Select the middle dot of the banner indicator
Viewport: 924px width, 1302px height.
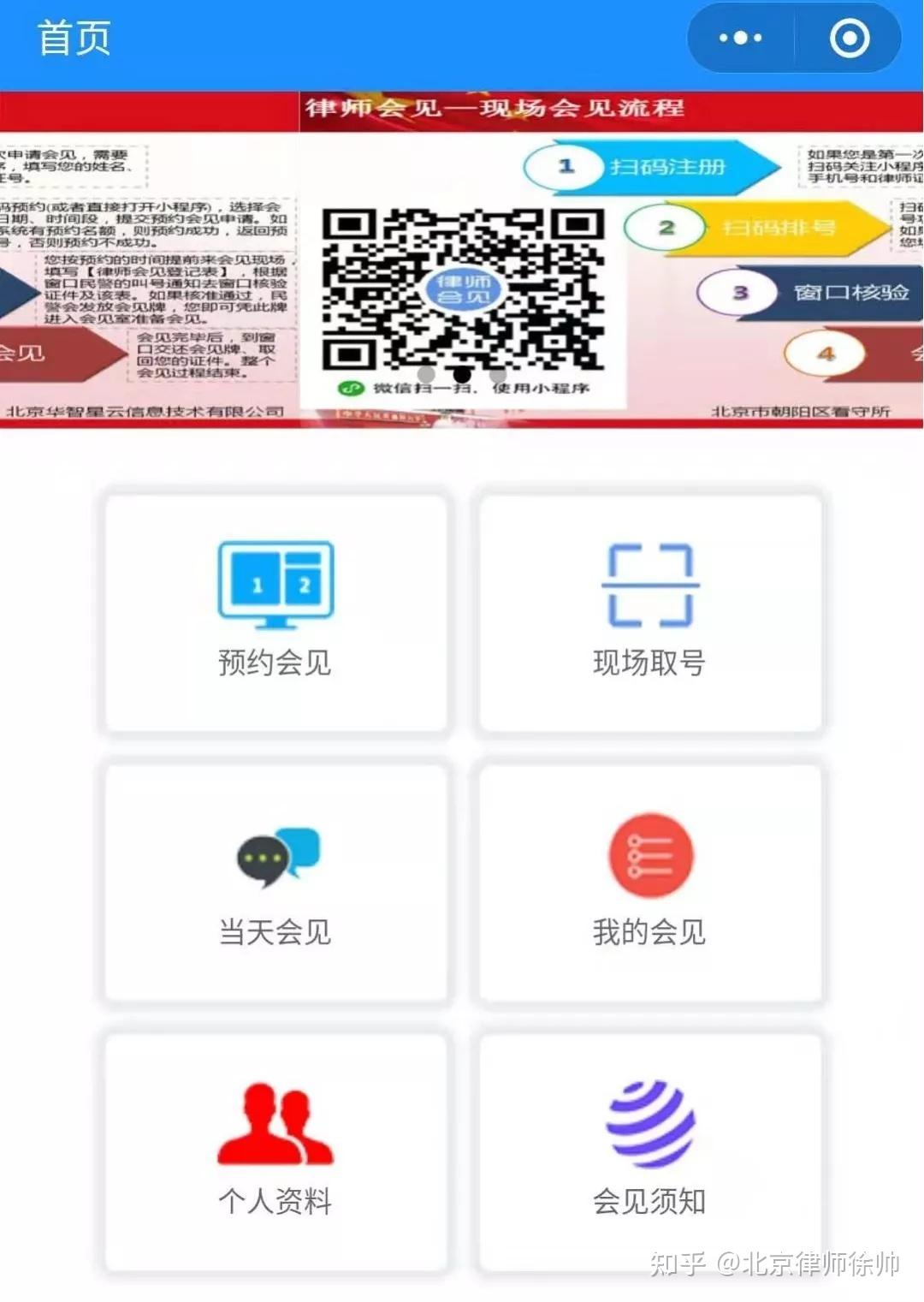click(462, 374)
